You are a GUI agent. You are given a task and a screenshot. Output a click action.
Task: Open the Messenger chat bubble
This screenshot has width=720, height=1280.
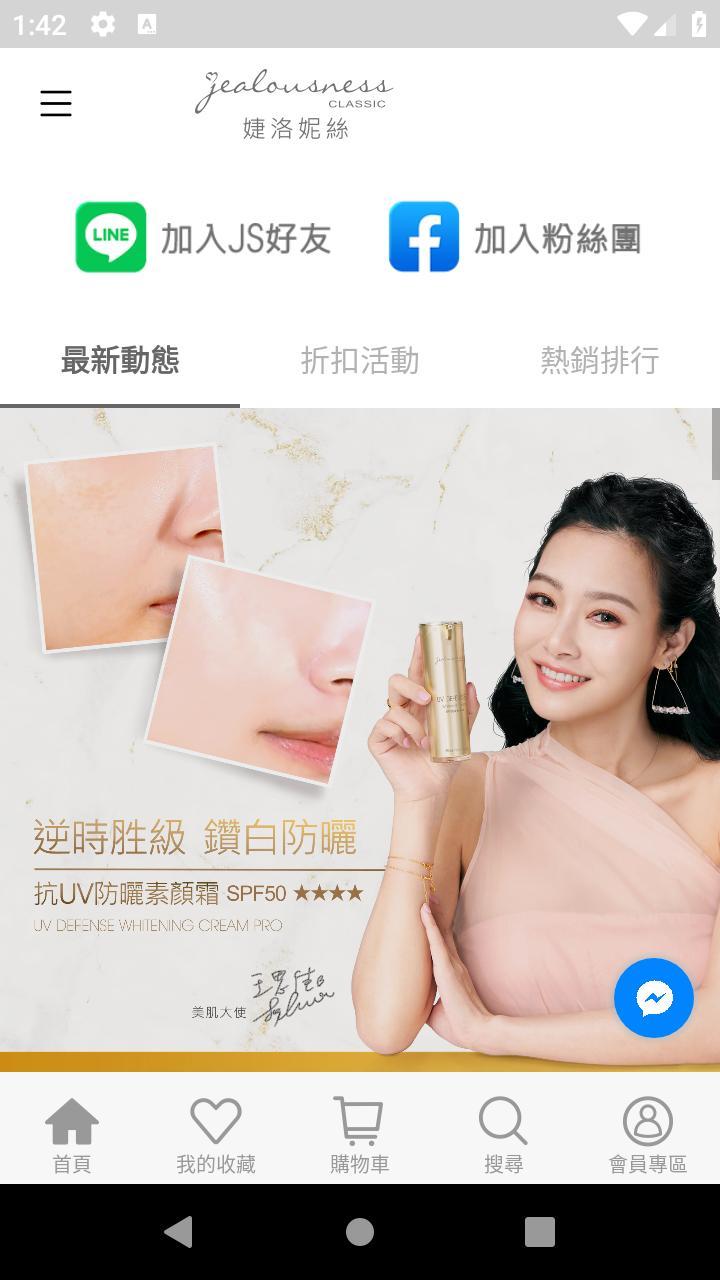pyautogui.click(x=654, y=998)
